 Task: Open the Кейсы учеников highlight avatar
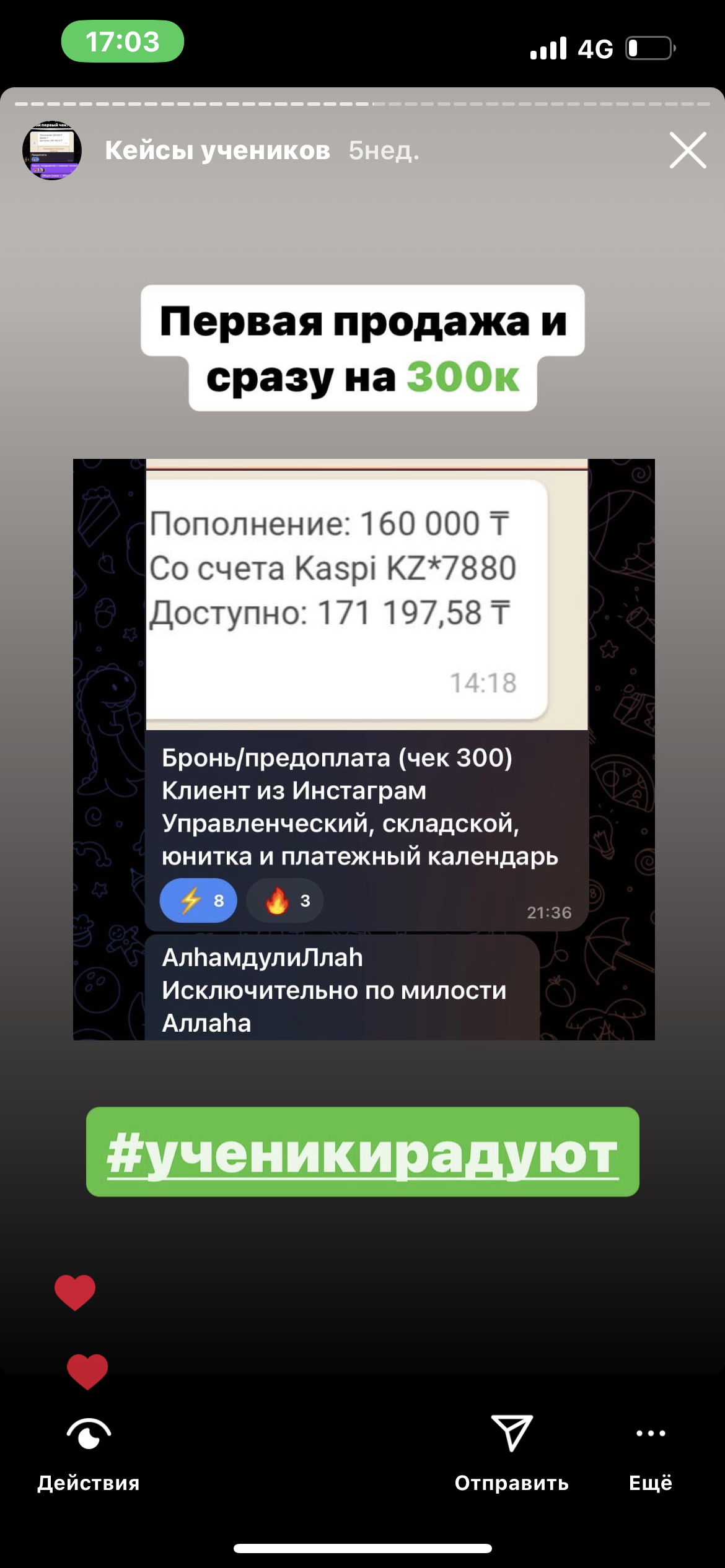pyautogui.click(x=52, y=150)
